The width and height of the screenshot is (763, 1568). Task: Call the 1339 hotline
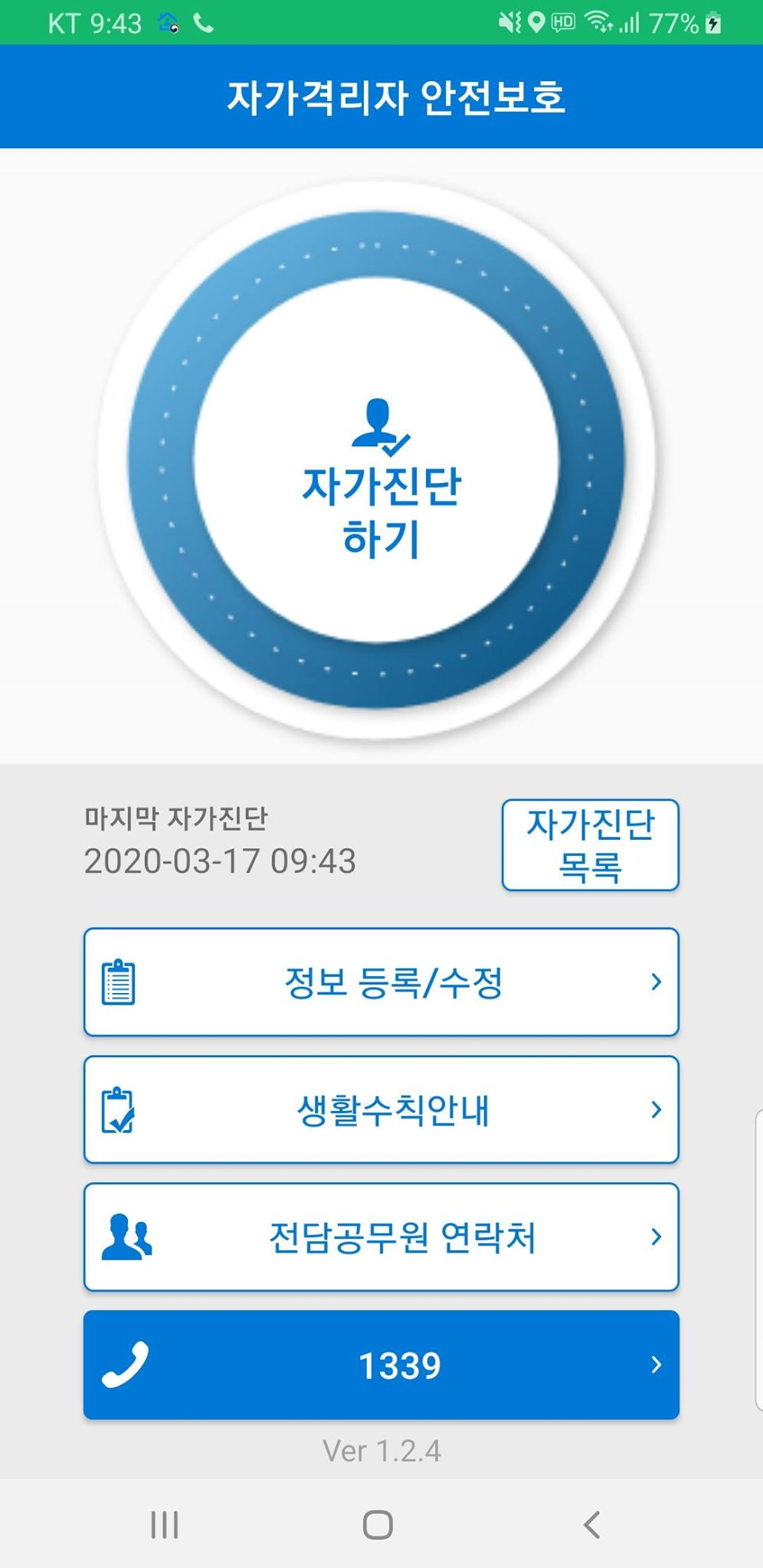click(x=381, y=1364)
